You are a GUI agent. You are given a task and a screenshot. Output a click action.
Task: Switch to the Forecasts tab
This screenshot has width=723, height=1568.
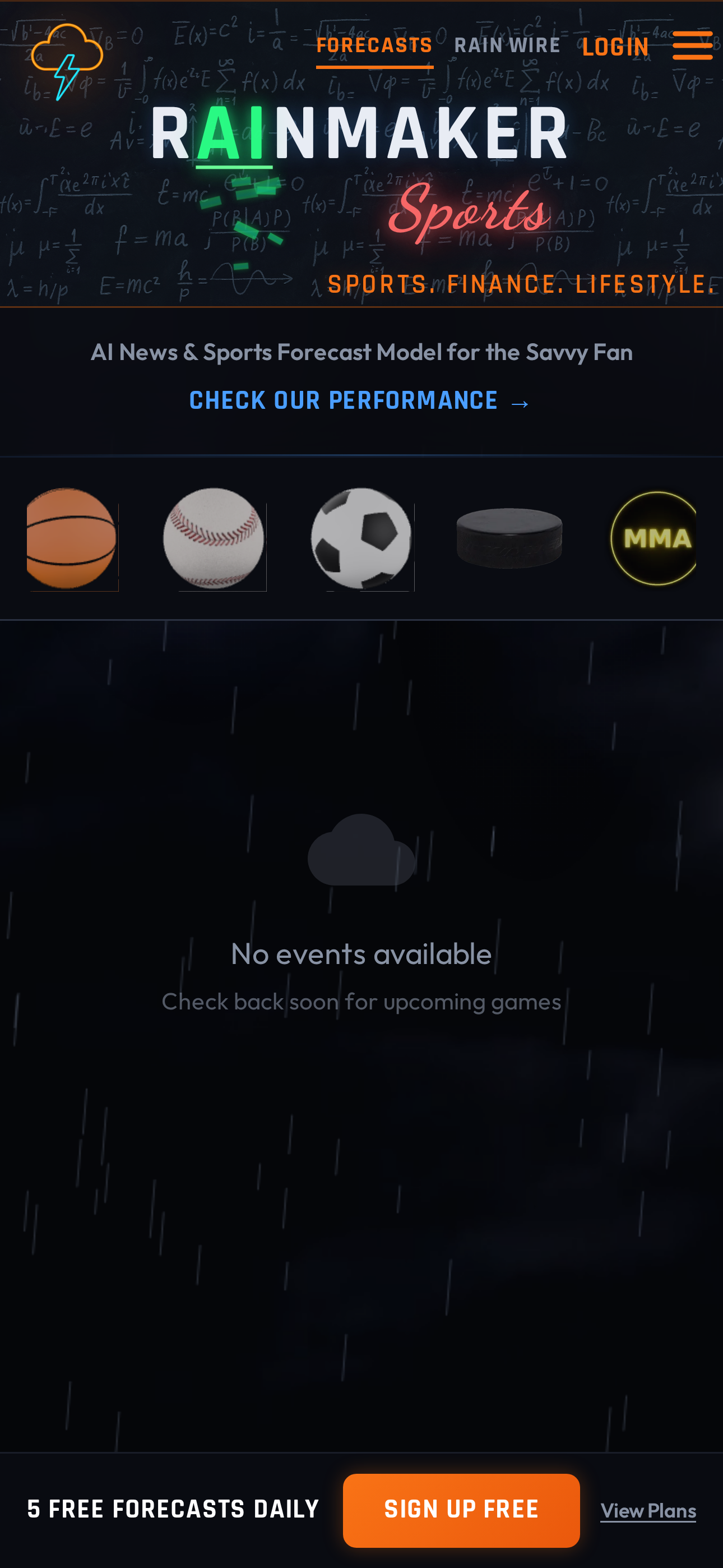pyautogui.click(x=374, y=45)
